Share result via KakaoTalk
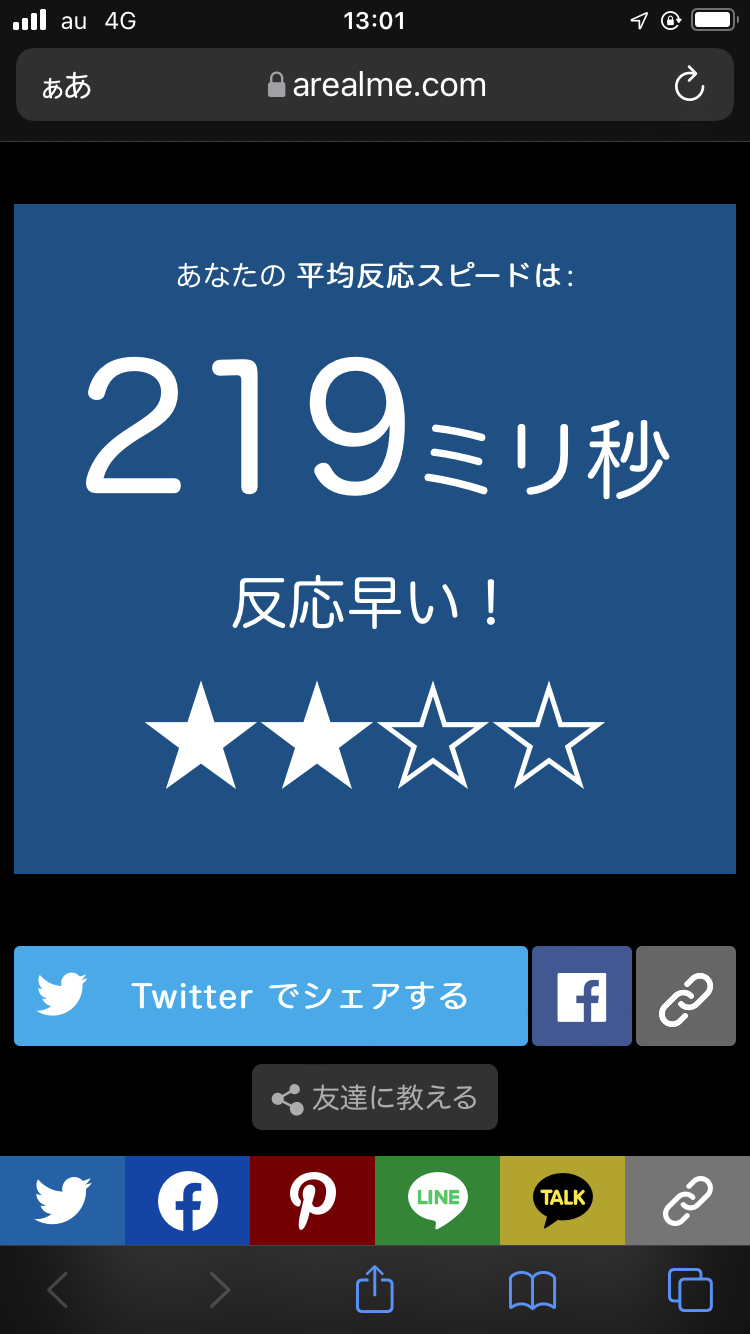The width and height of the screenshot is (750, 1334). click(x=562, y=1201)
